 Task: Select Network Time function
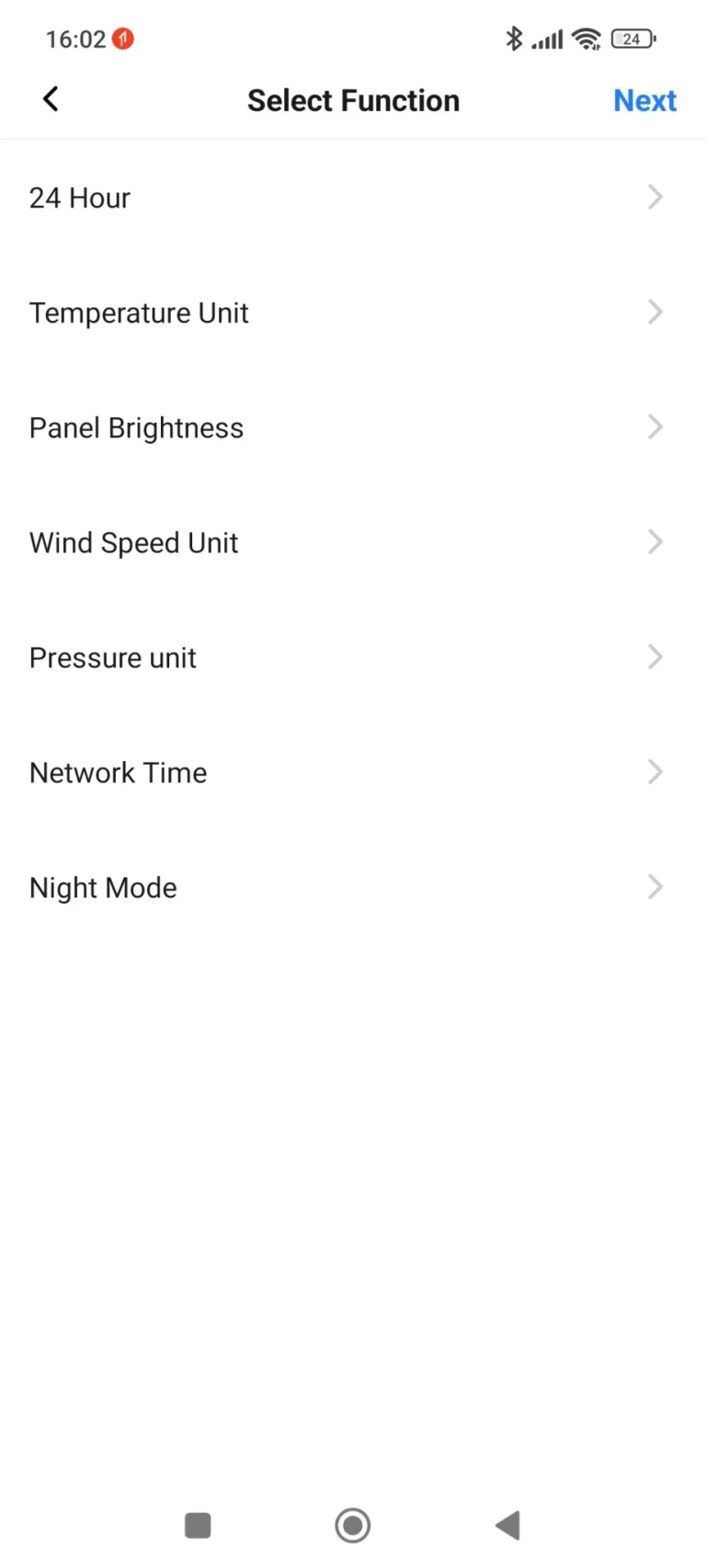point(353,772)
